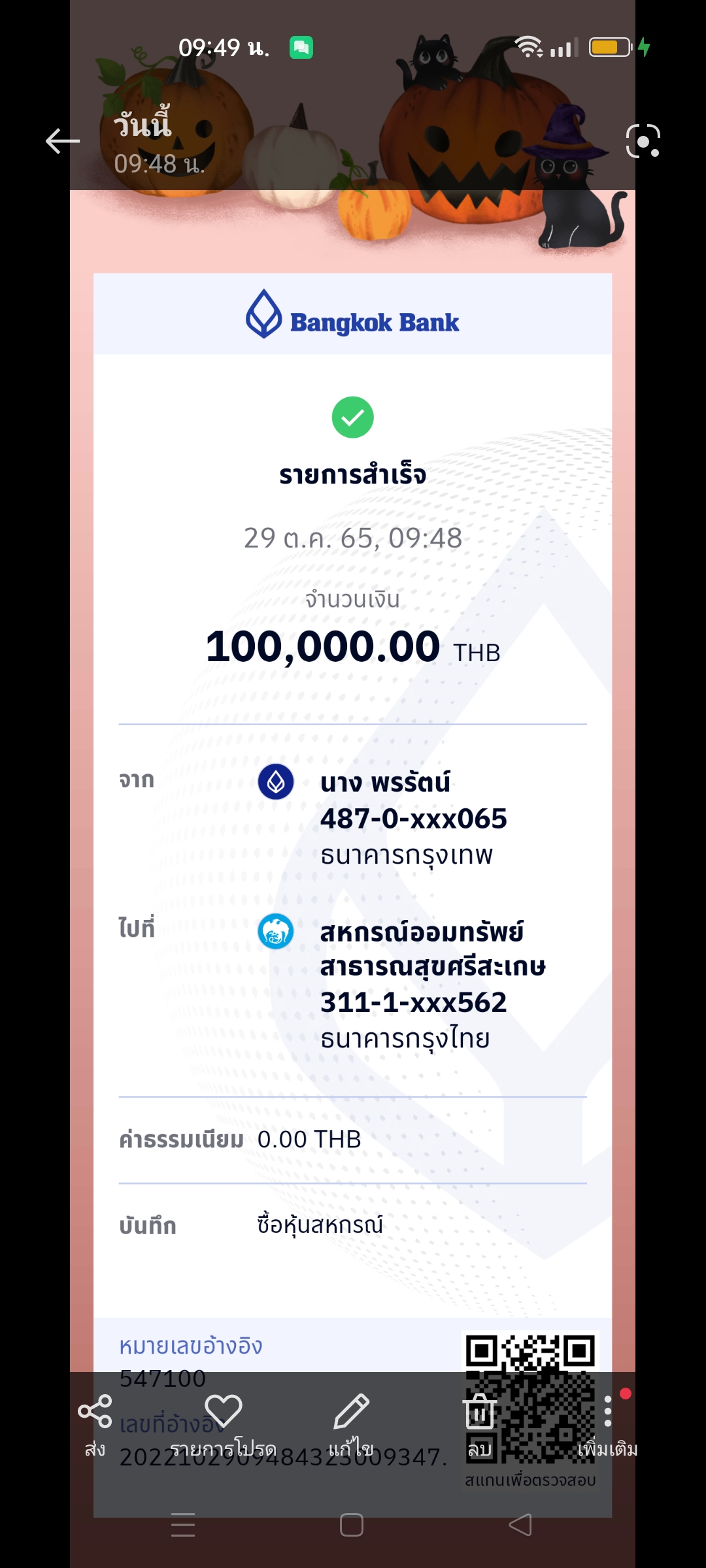
Task: Open the lens scan icon at top right
Action: (x=643, y=141)
